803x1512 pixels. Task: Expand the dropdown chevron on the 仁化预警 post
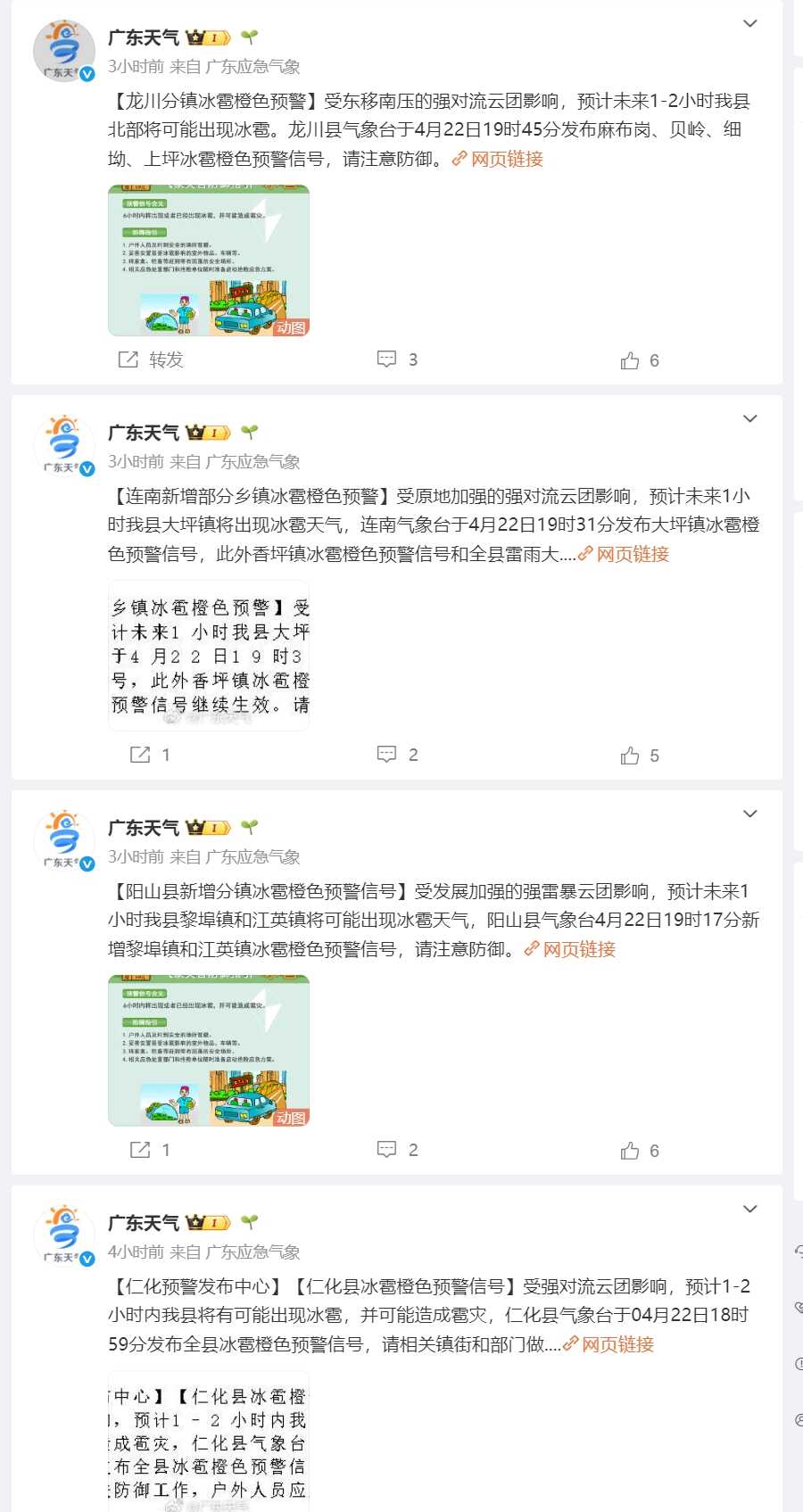(x=749, y=1210)
